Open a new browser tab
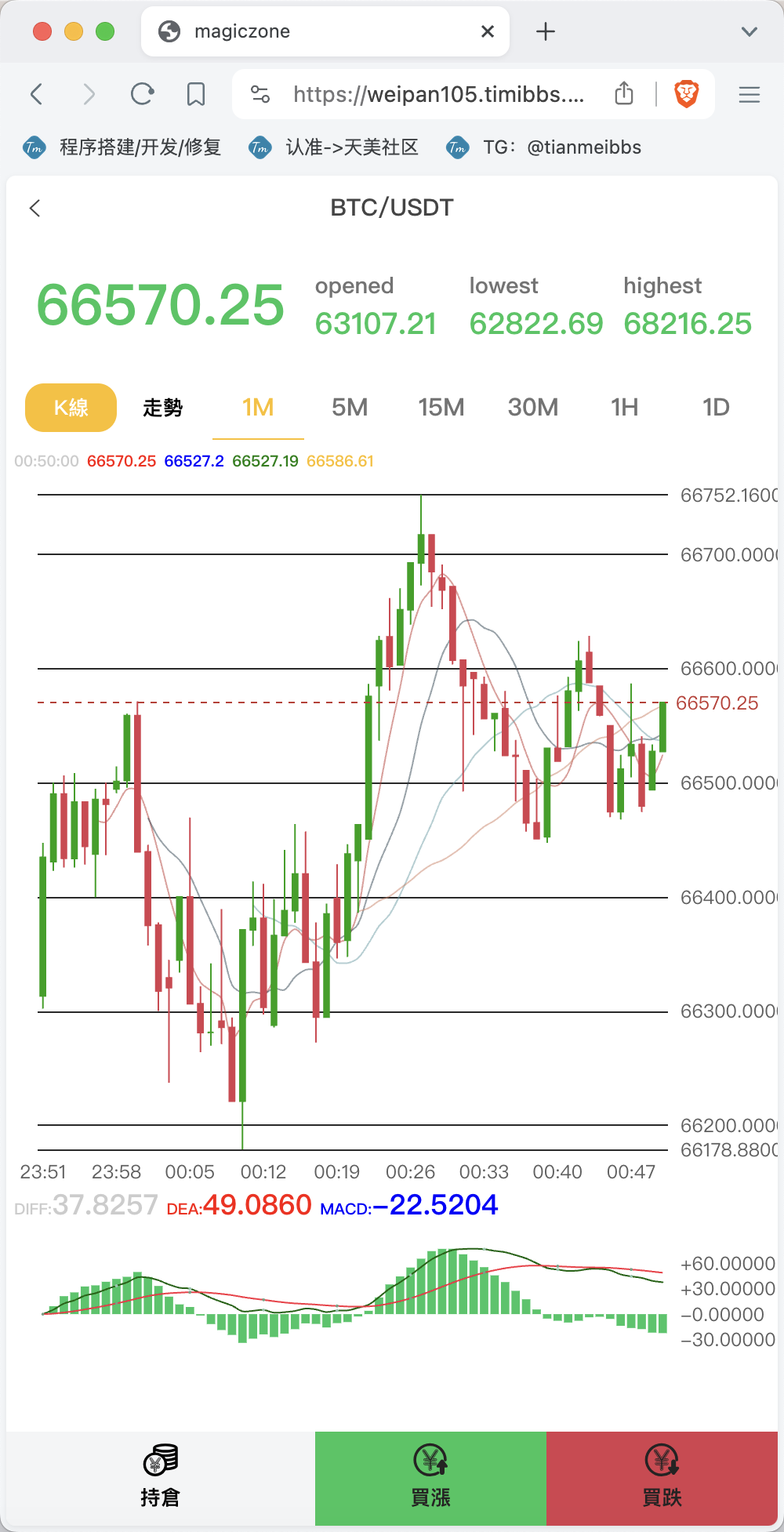Screen dimensions: 784x1532 [x=546, y=31]
